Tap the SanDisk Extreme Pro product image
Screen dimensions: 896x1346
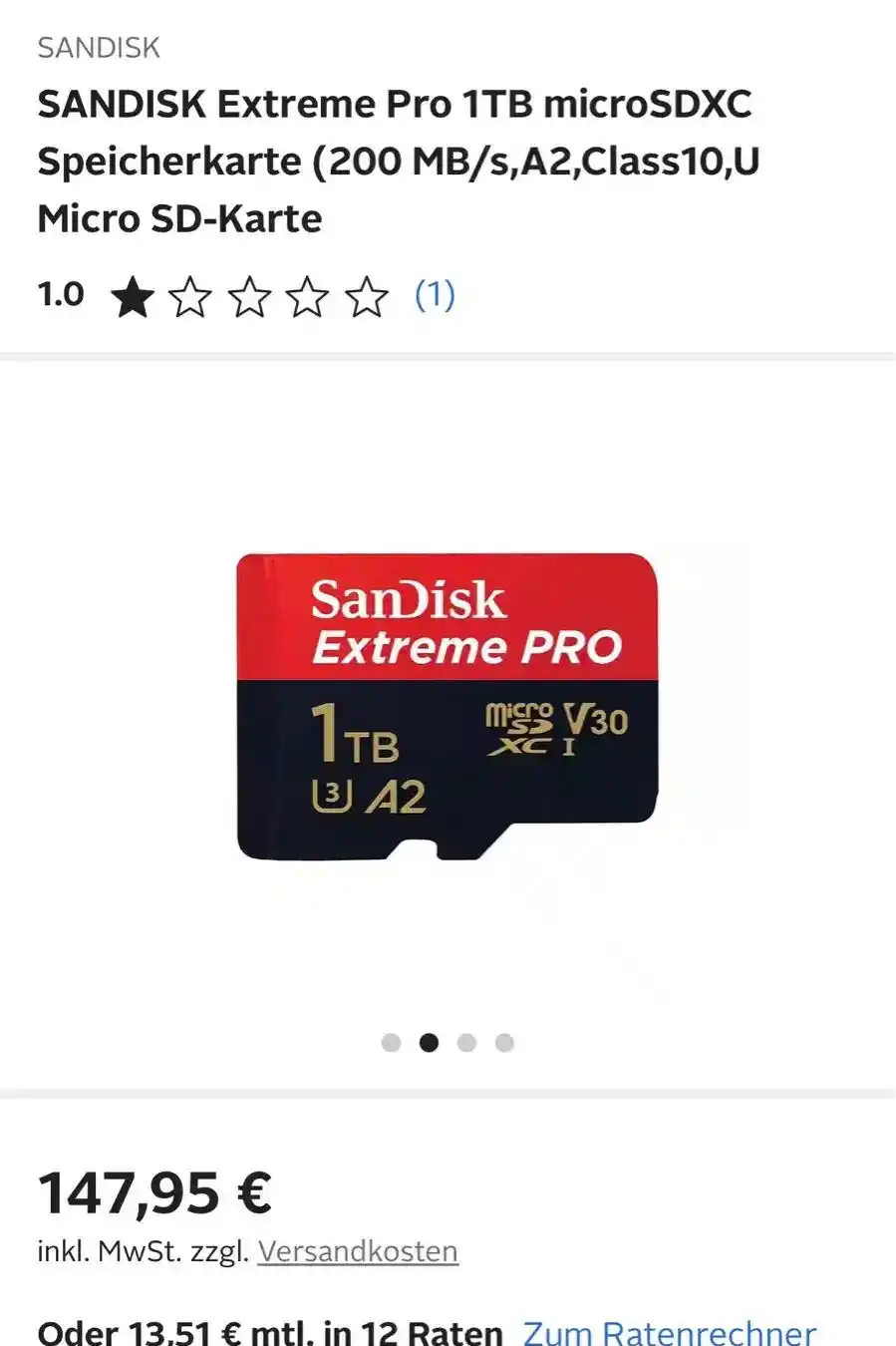click(448, 706)
